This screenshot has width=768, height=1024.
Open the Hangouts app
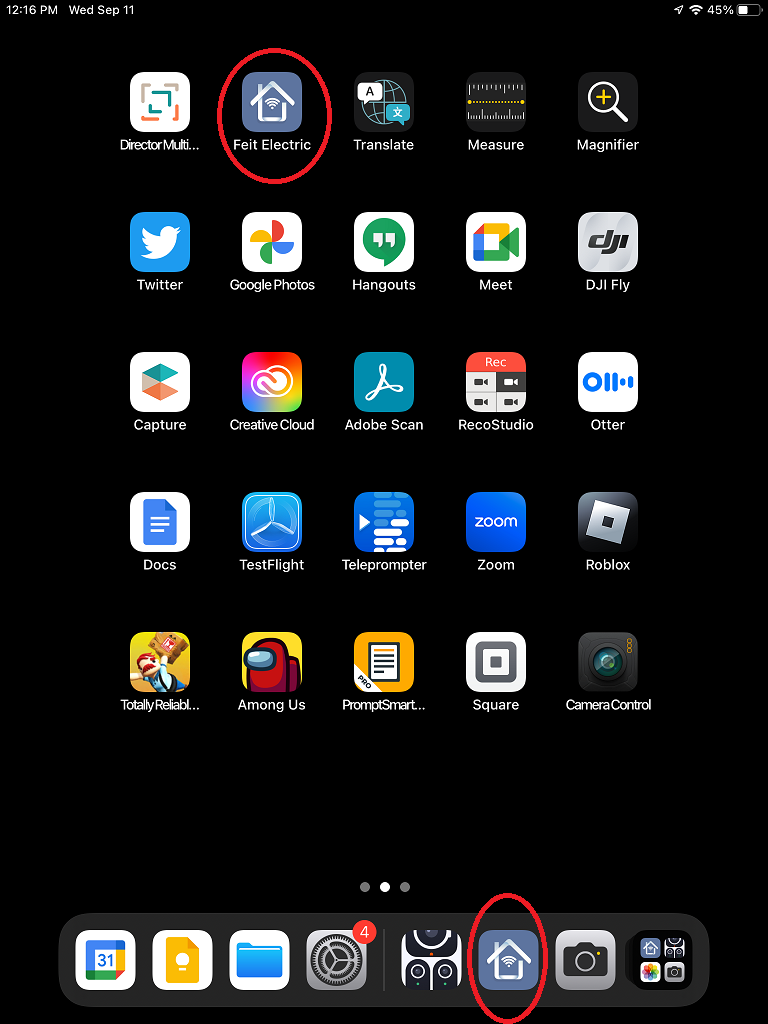(384, 242)
